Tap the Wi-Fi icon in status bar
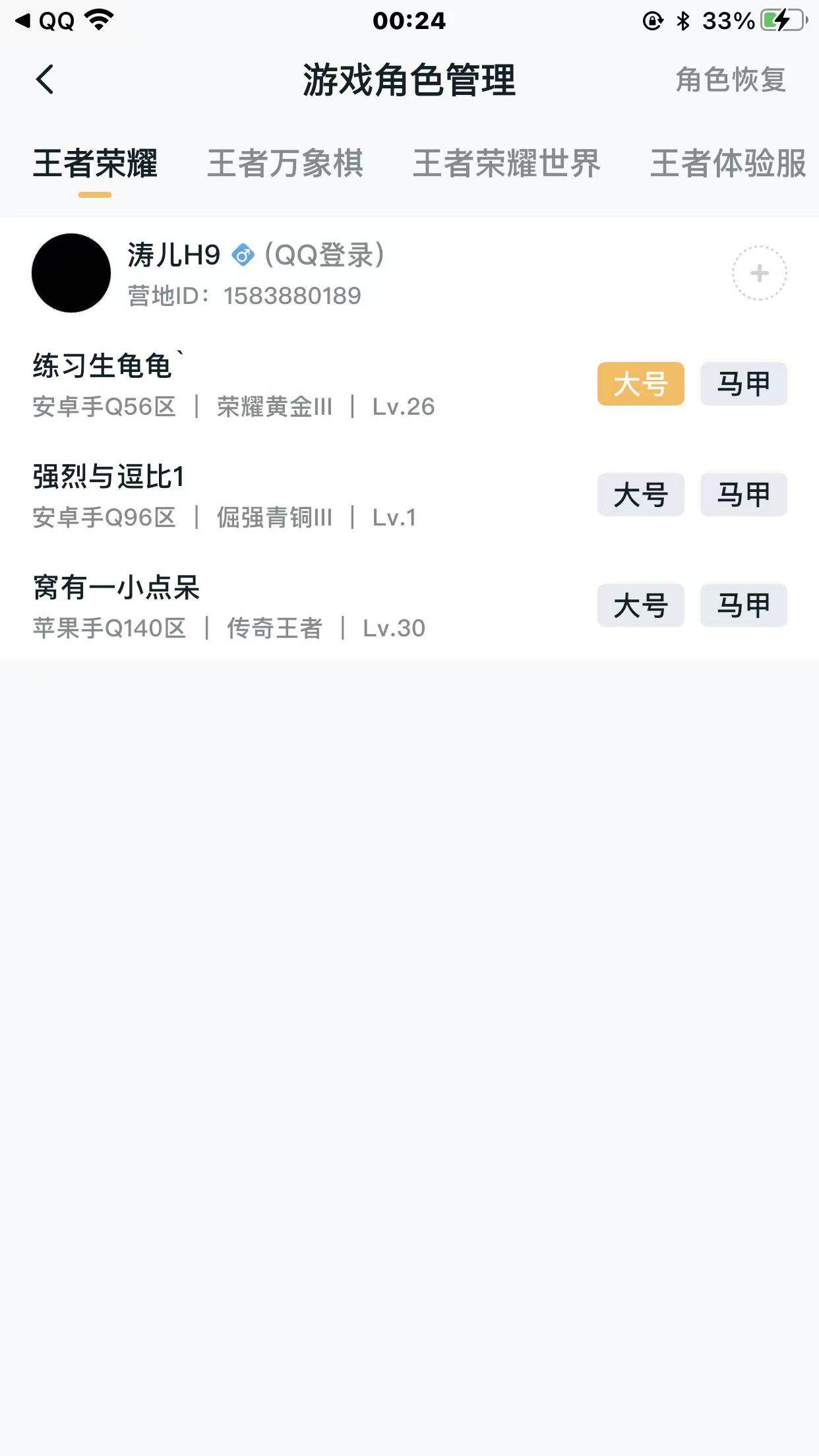The height and width of the screenshot is (1456, 819). tap(96, 21)
